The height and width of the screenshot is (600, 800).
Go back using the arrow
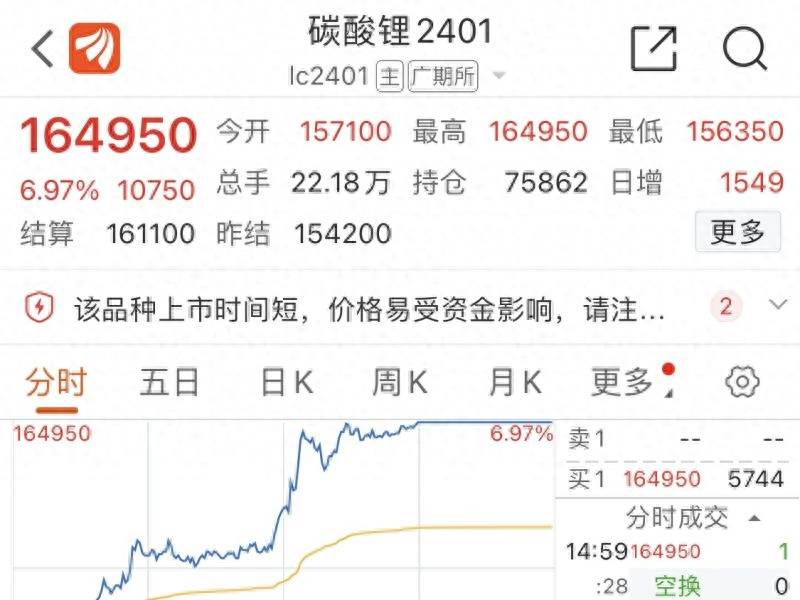coord(42,48)
